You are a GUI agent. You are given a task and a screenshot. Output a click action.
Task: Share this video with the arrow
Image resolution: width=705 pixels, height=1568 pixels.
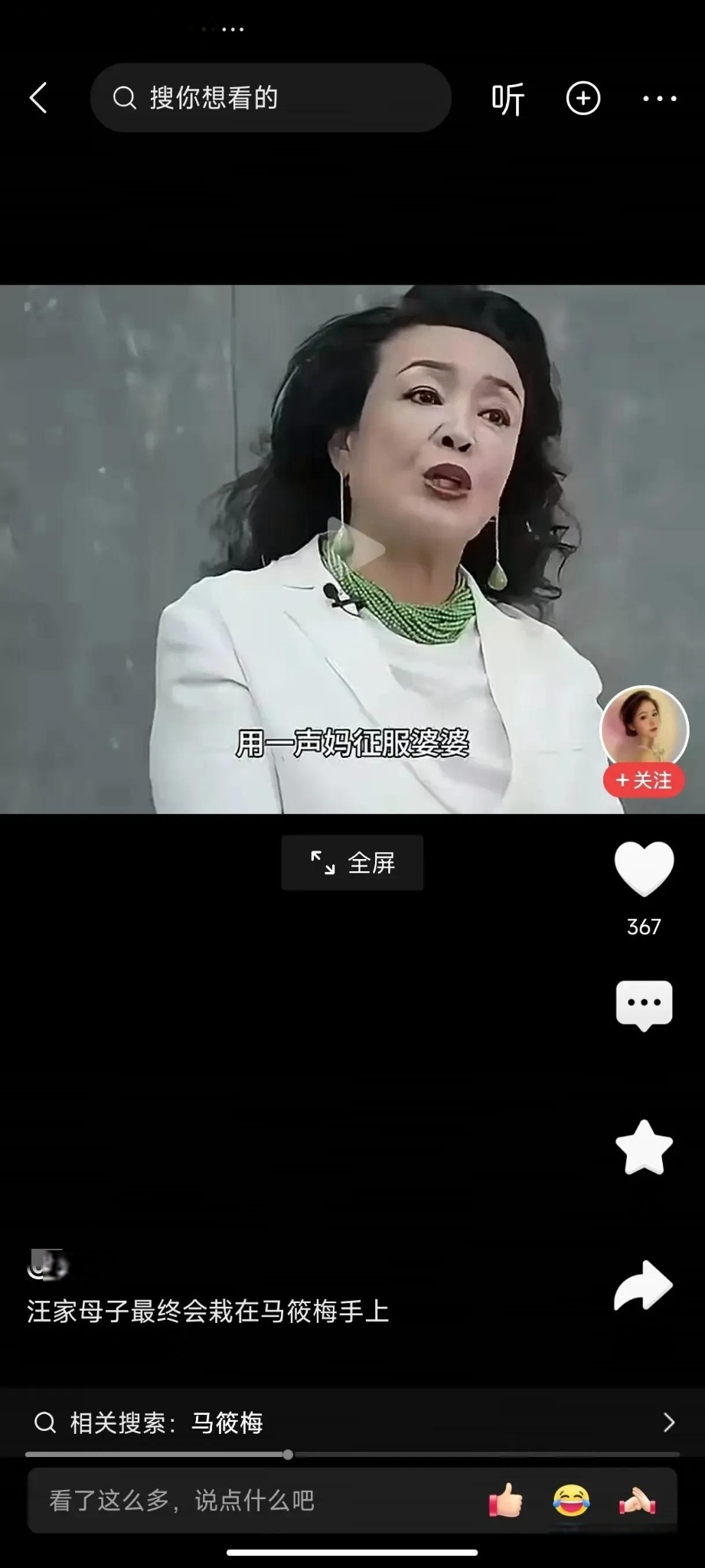click(644, 1285)
